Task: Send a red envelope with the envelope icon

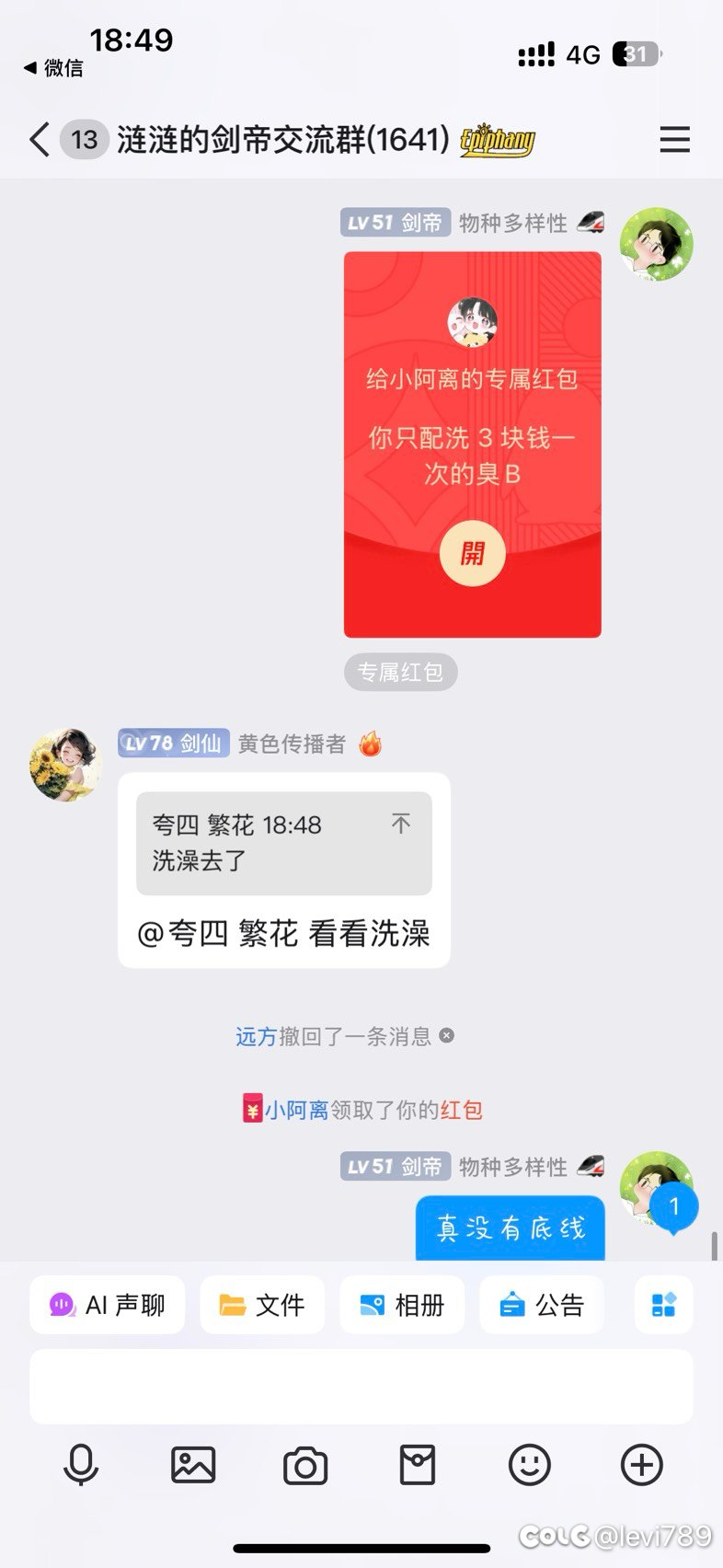Action: pos(418,1465)
